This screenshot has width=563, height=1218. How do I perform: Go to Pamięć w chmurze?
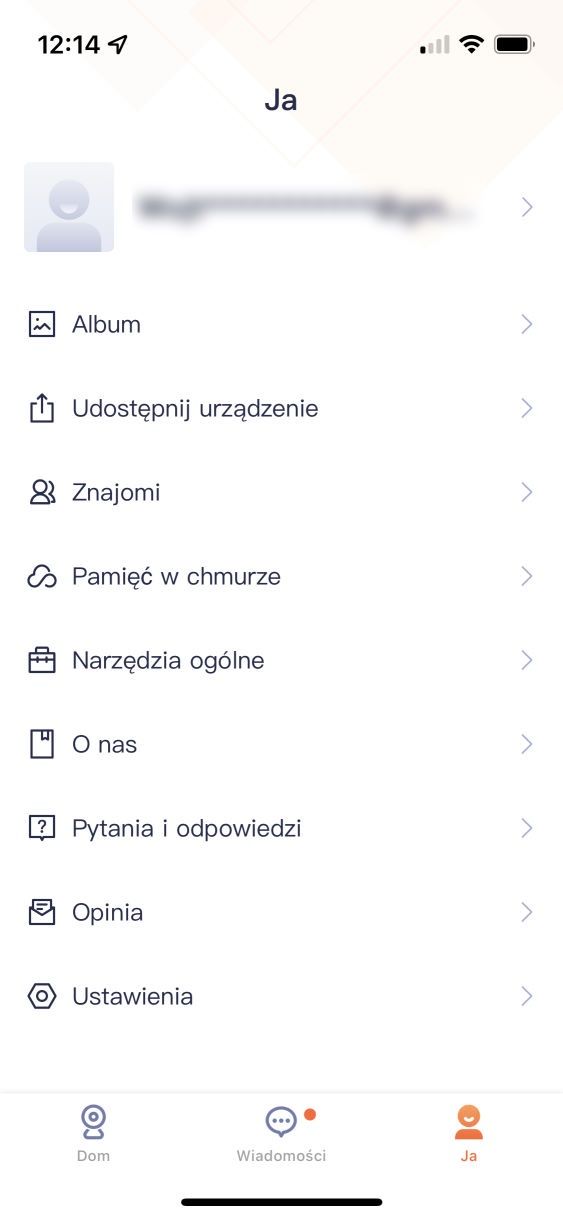pyautogui.click(x=281, y=576)
